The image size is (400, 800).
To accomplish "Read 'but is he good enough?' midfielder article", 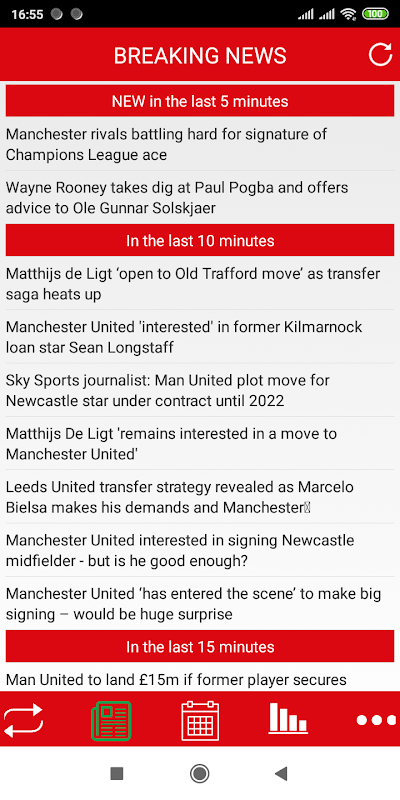I will coord(200,550).
